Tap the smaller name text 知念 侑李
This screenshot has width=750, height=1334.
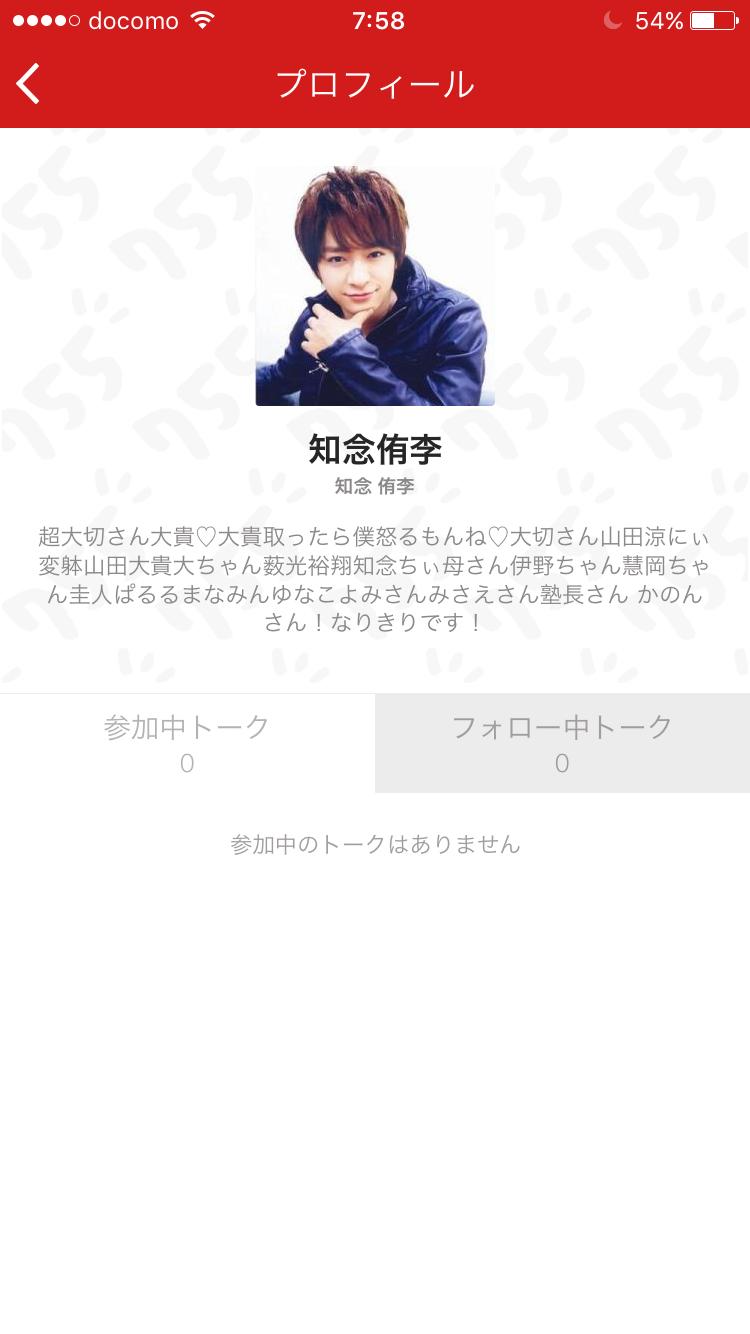click(x=375, y=488)
